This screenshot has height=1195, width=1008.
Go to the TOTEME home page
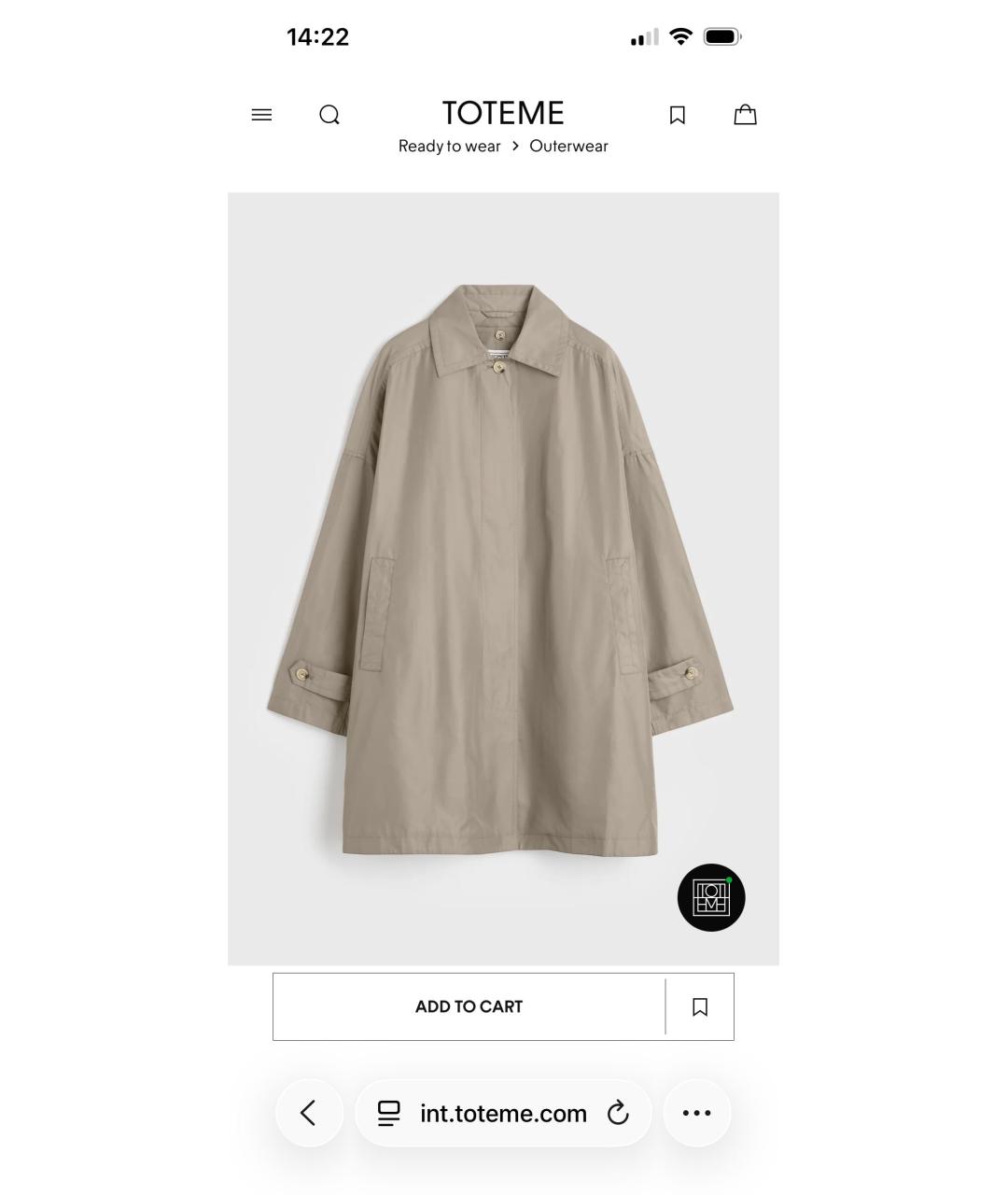(503, 113)
